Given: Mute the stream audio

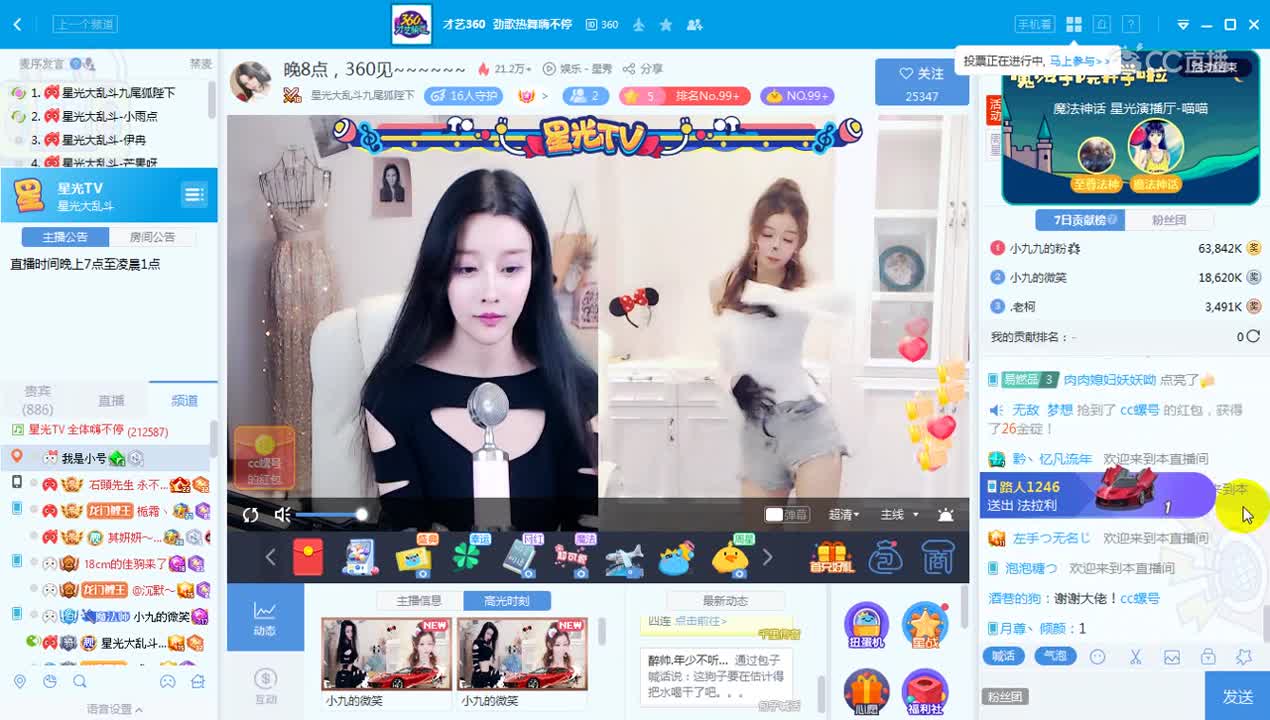Looking at the screenshot, I should pos(283,515).
